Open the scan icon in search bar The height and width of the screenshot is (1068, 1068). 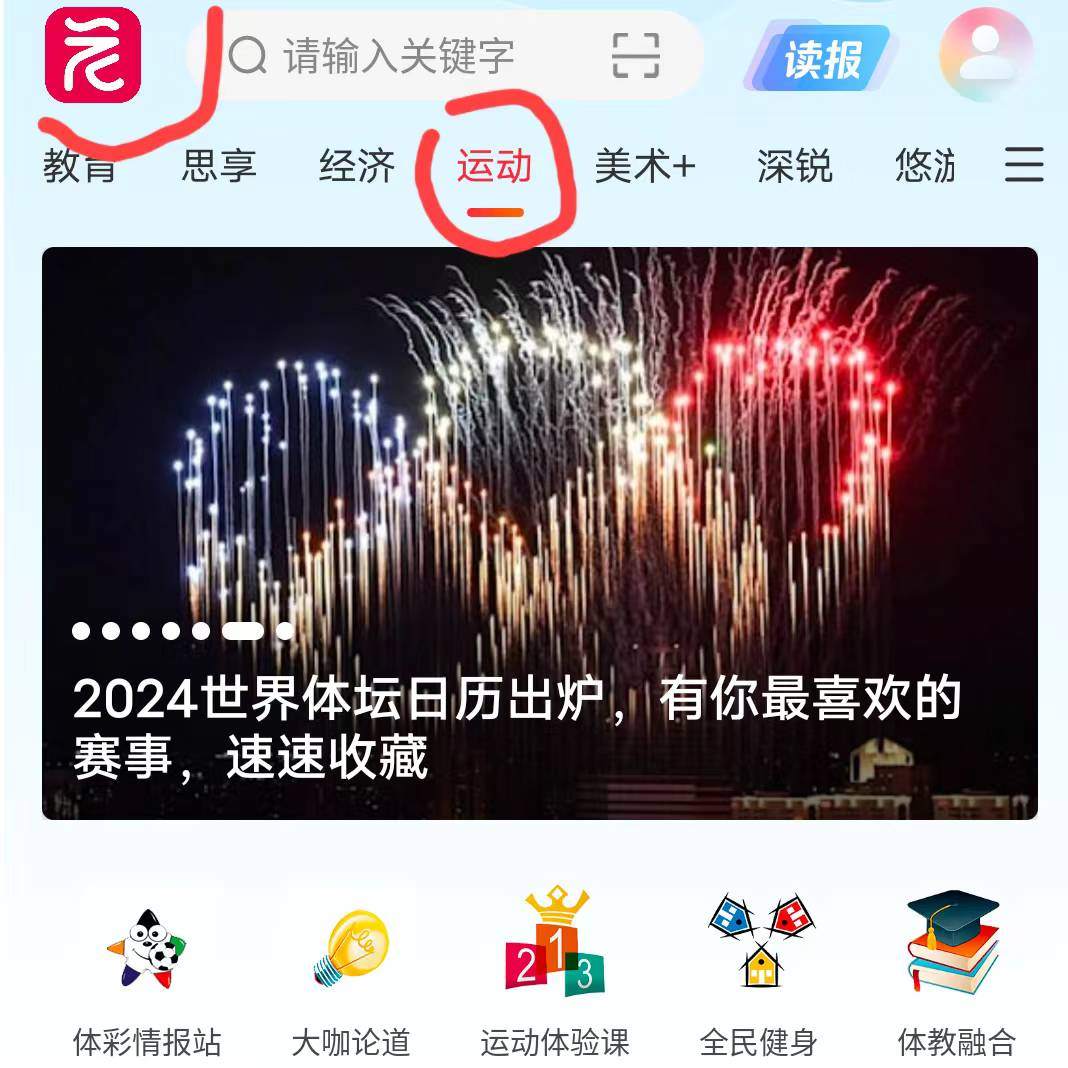point(635,56)
